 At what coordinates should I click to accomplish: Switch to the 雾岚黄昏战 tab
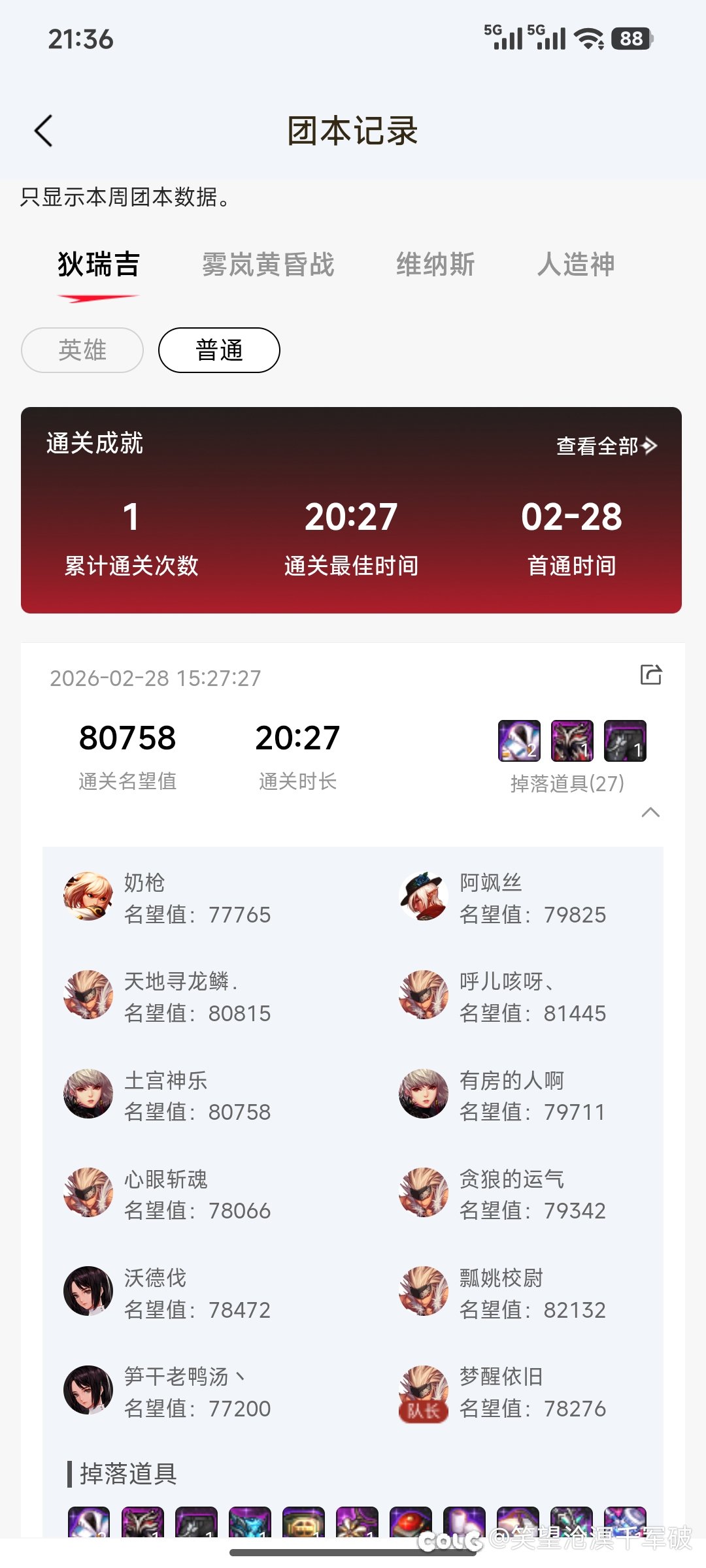pyautogui.click(x=268, y=265)
